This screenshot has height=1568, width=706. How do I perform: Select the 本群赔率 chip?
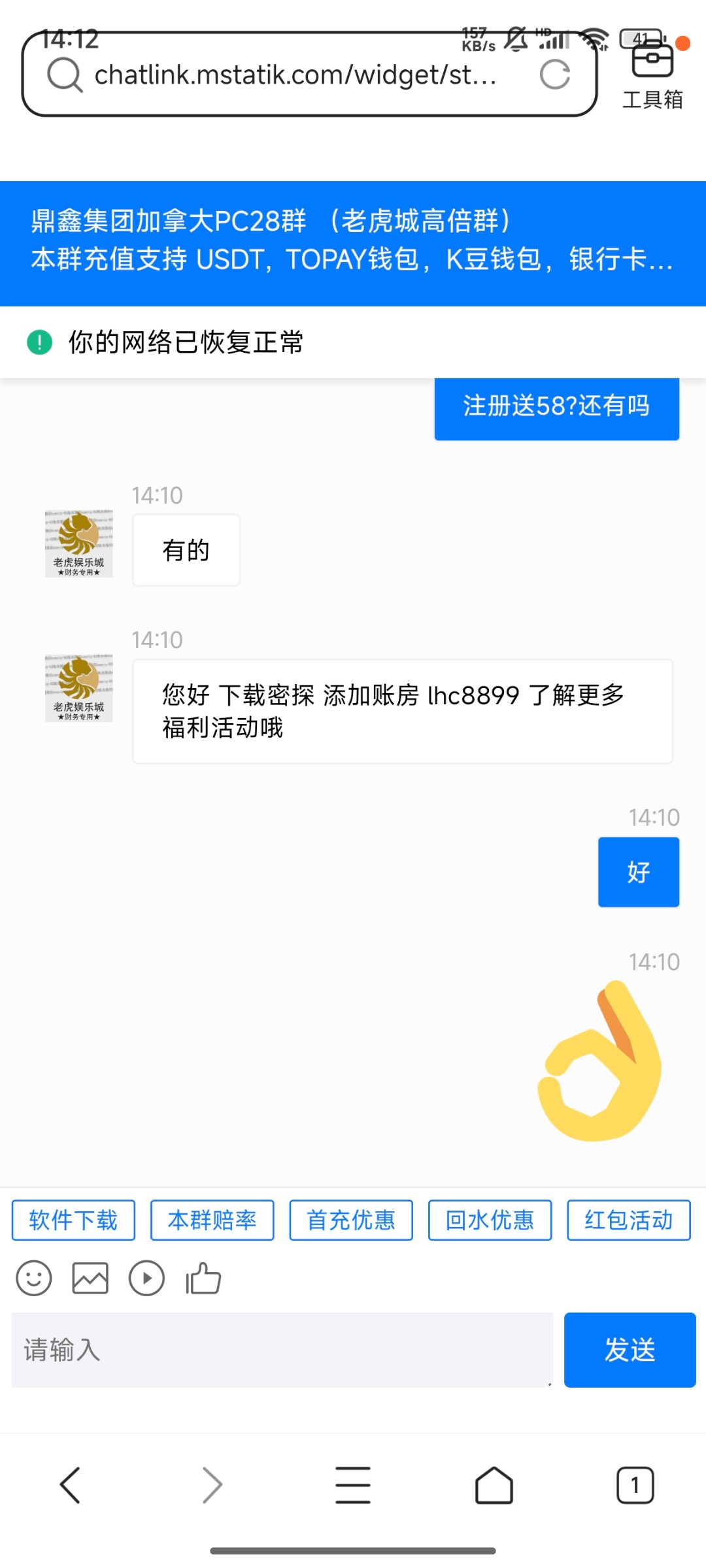tap(212, 1220)
